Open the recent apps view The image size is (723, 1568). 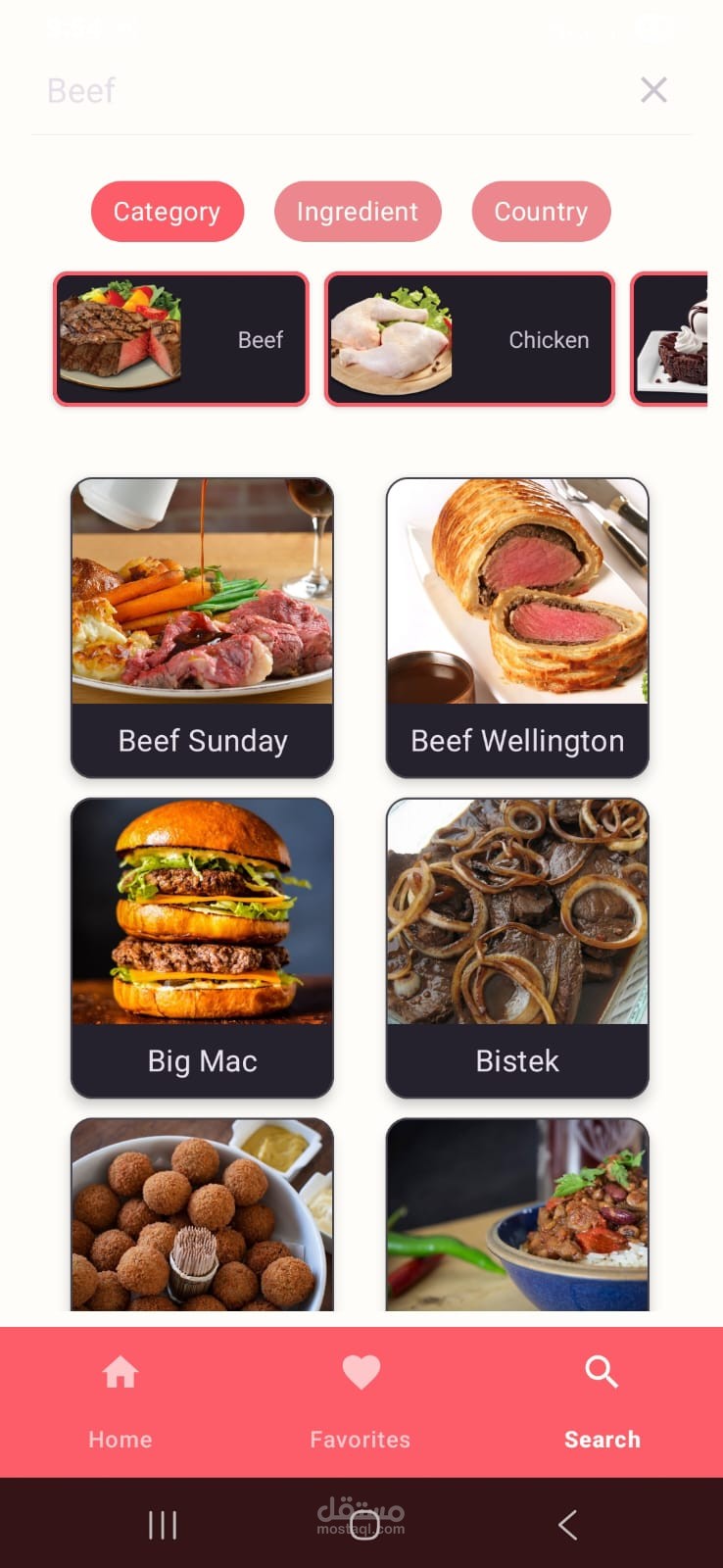163,1525
